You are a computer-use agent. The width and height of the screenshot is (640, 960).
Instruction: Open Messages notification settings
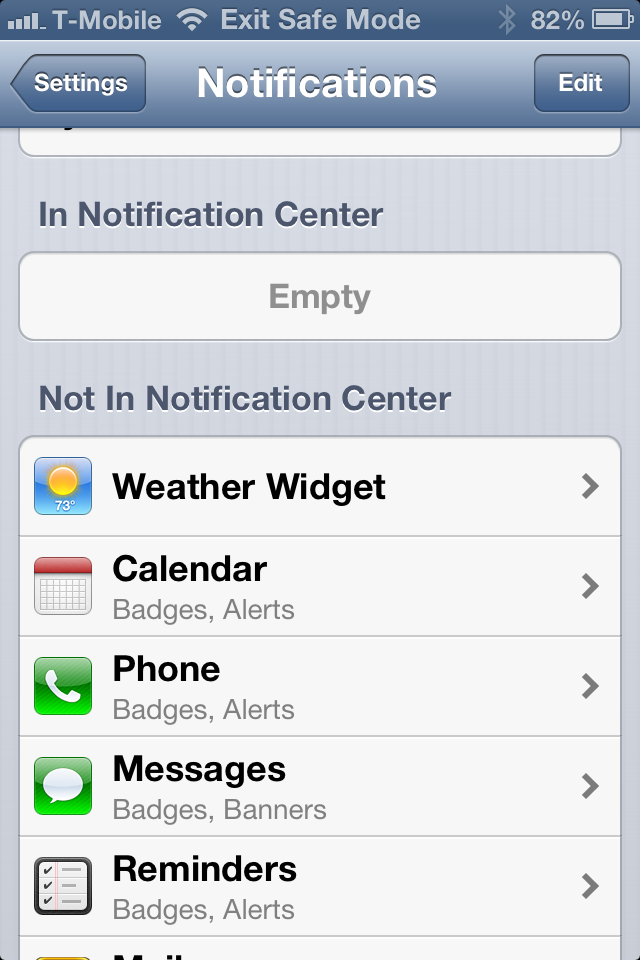[320, 786]
